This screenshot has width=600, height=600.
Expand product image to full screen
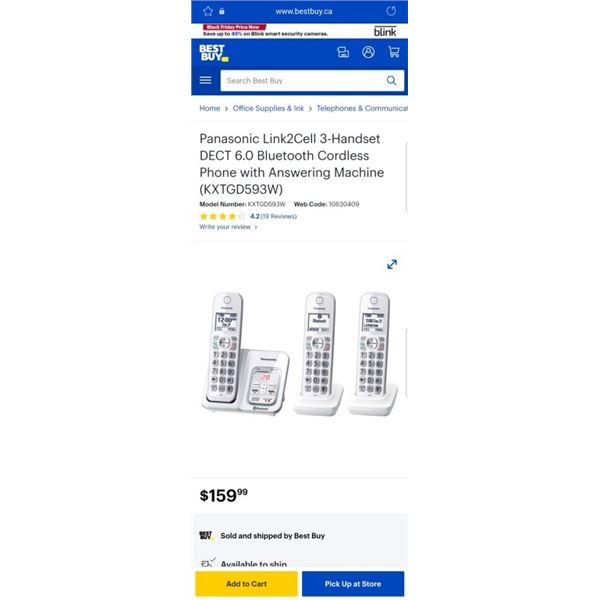point(392,264)
